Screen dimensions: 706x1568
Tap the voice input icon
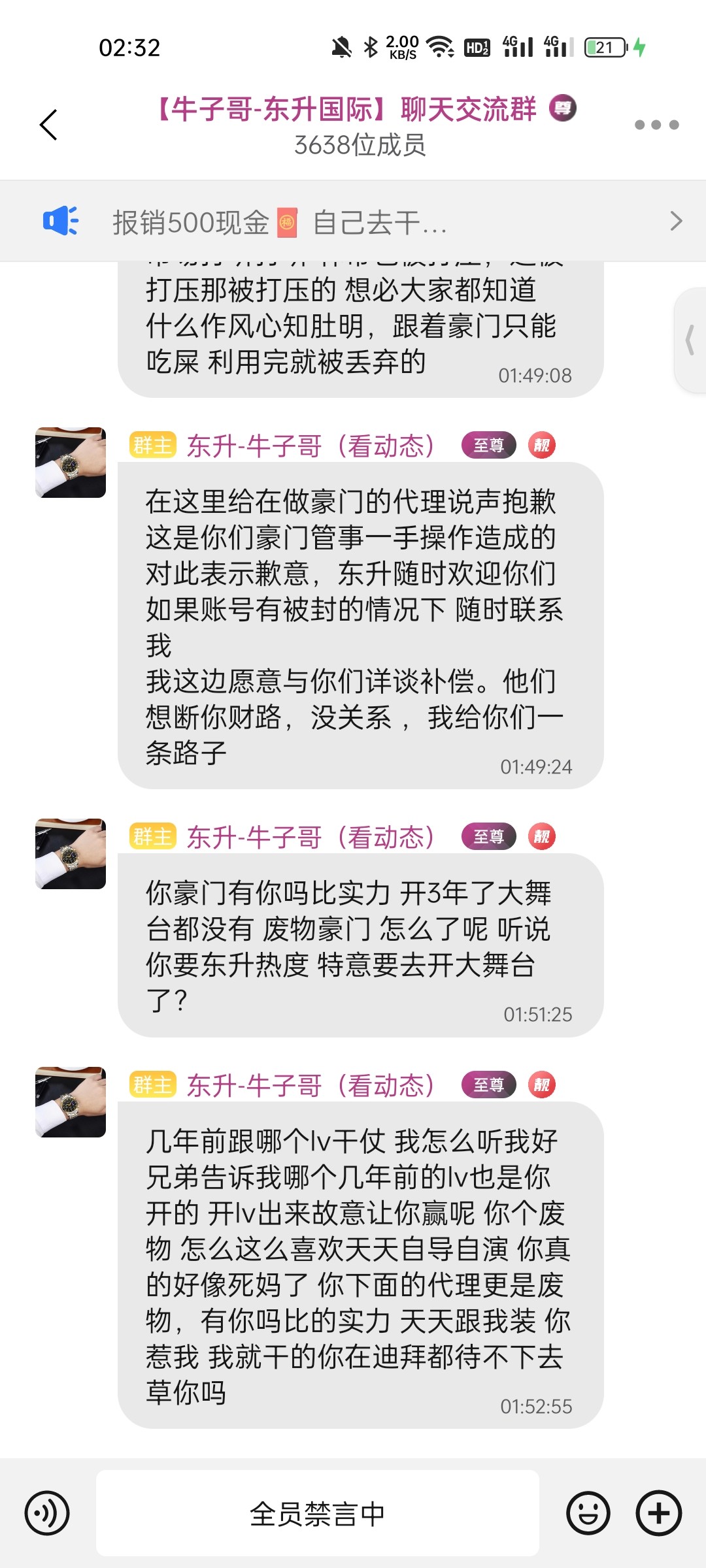(47, 1512)
